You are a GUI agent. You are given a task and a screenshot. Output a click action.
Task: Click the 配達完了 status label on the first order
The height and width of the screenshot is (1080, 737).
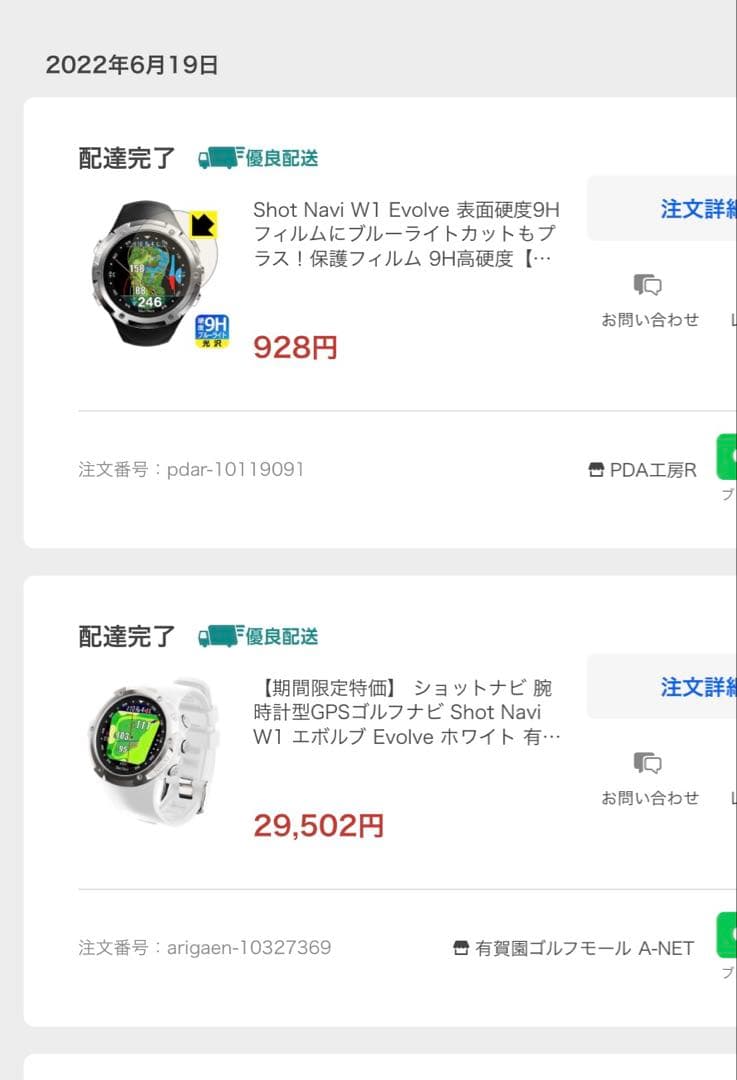[x=125, y=157]
